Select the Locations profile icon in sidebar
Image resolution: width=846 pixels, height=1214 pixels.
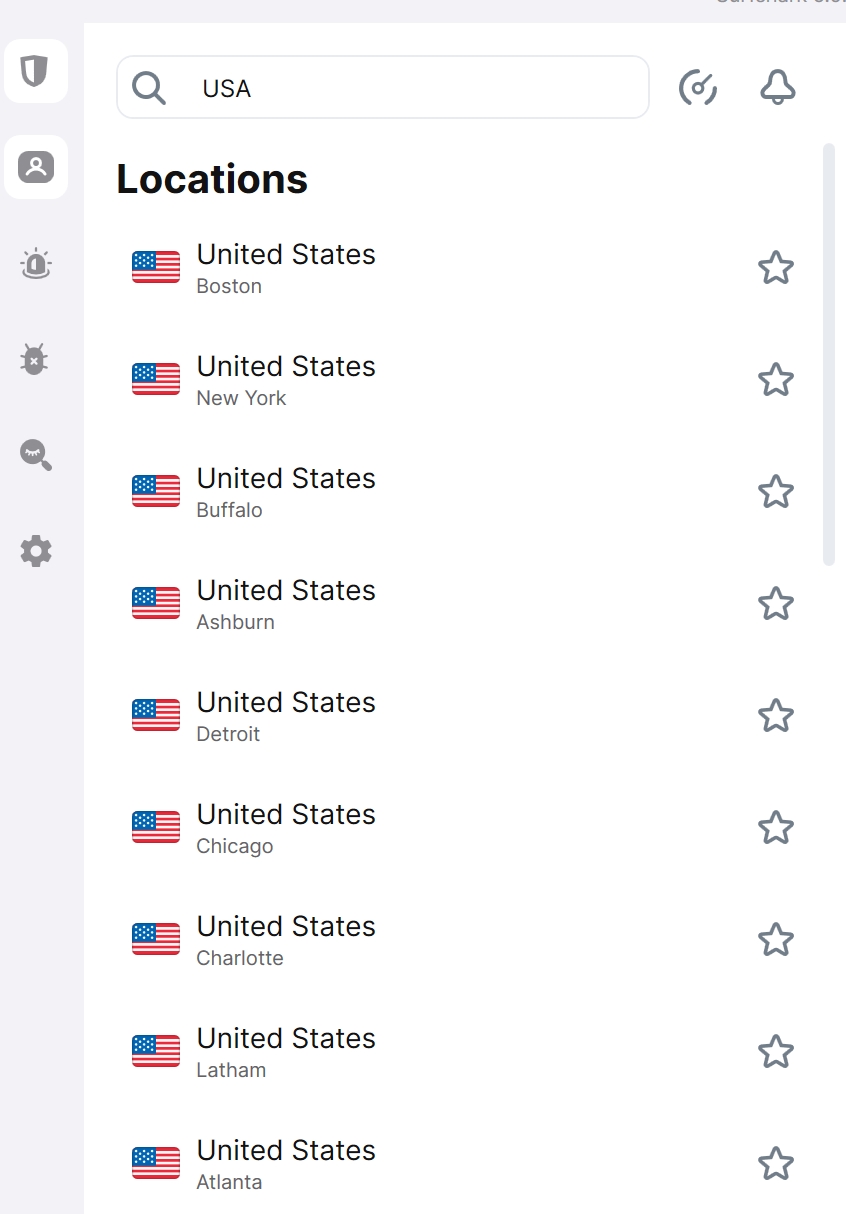[x=36, y=168]
